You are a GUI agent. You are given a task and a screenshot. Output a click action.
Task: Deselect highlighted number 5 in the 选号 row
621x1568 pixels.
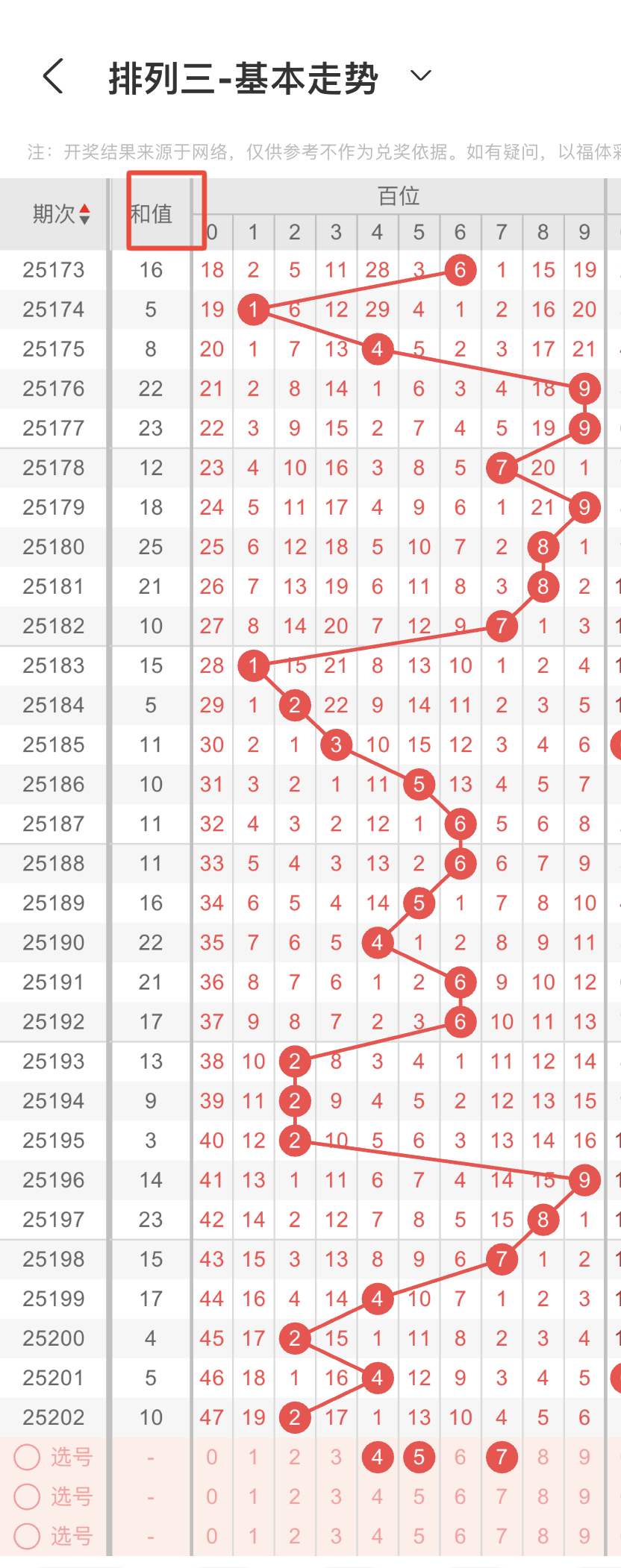click(419, 1456)
